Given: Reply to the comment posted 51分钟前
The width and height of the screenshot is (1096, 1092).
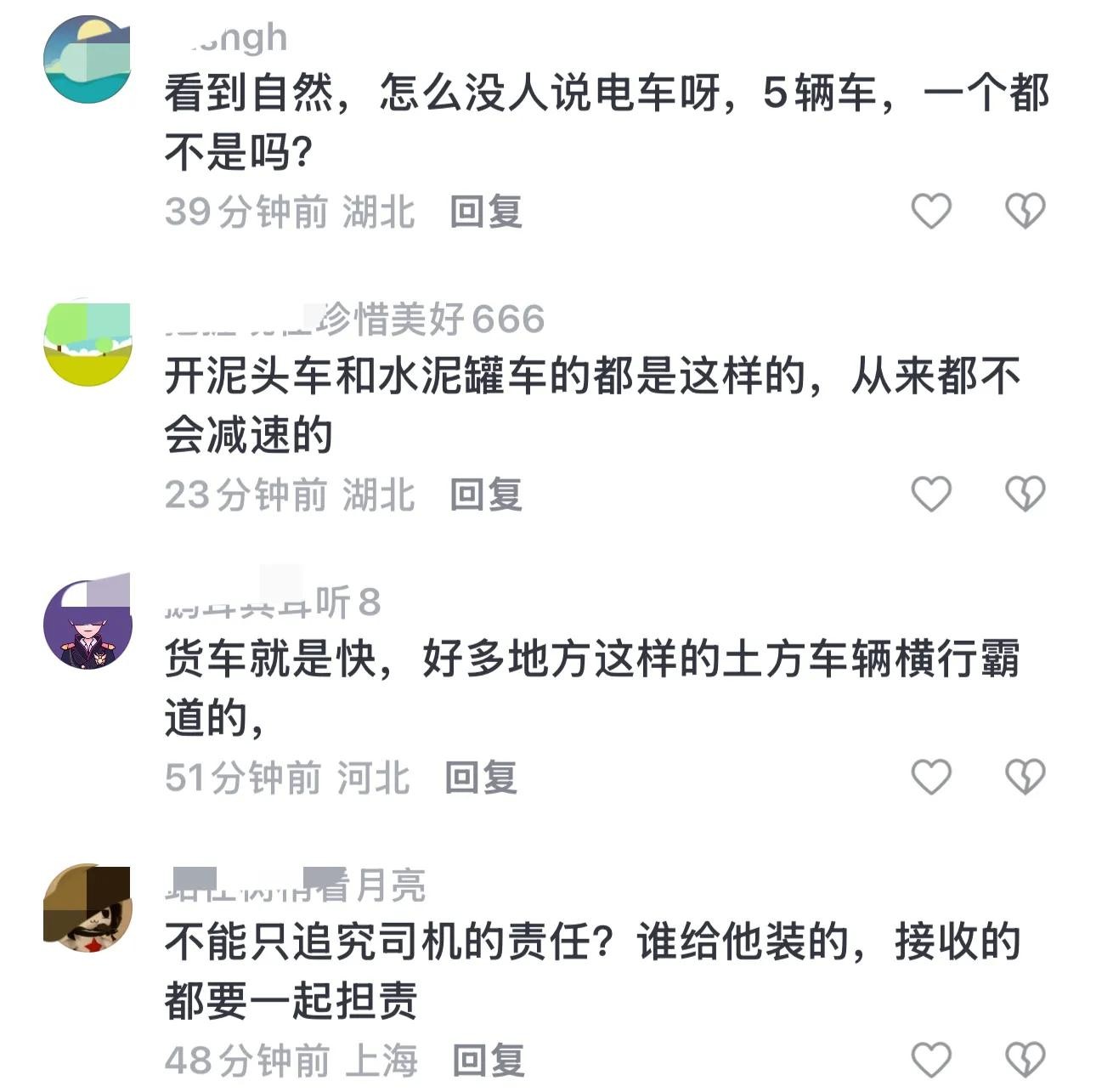Looking at the screenshot, I should click(x=481, y=778).
